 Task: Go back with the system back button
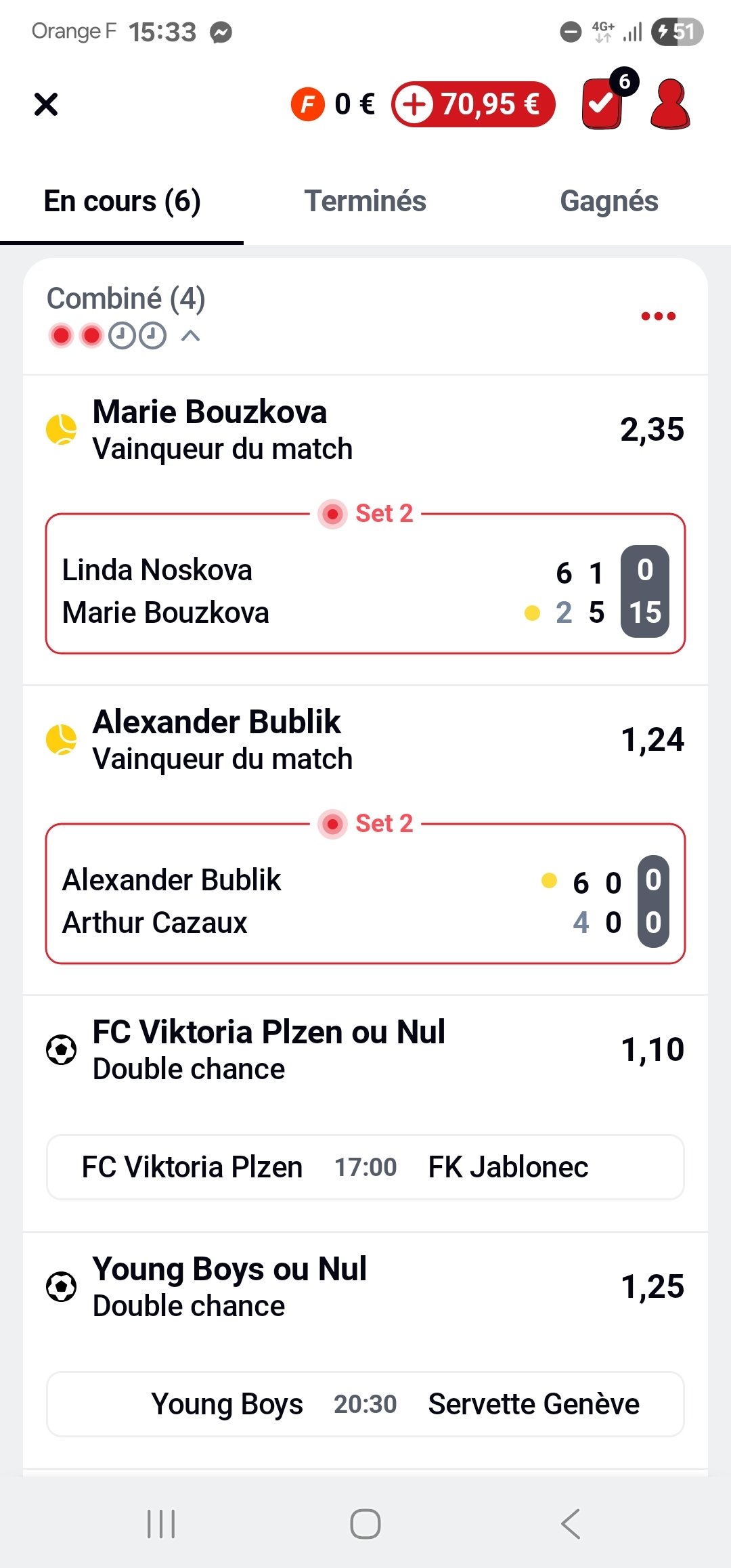pyautogui.click(x=571, y=1524)
